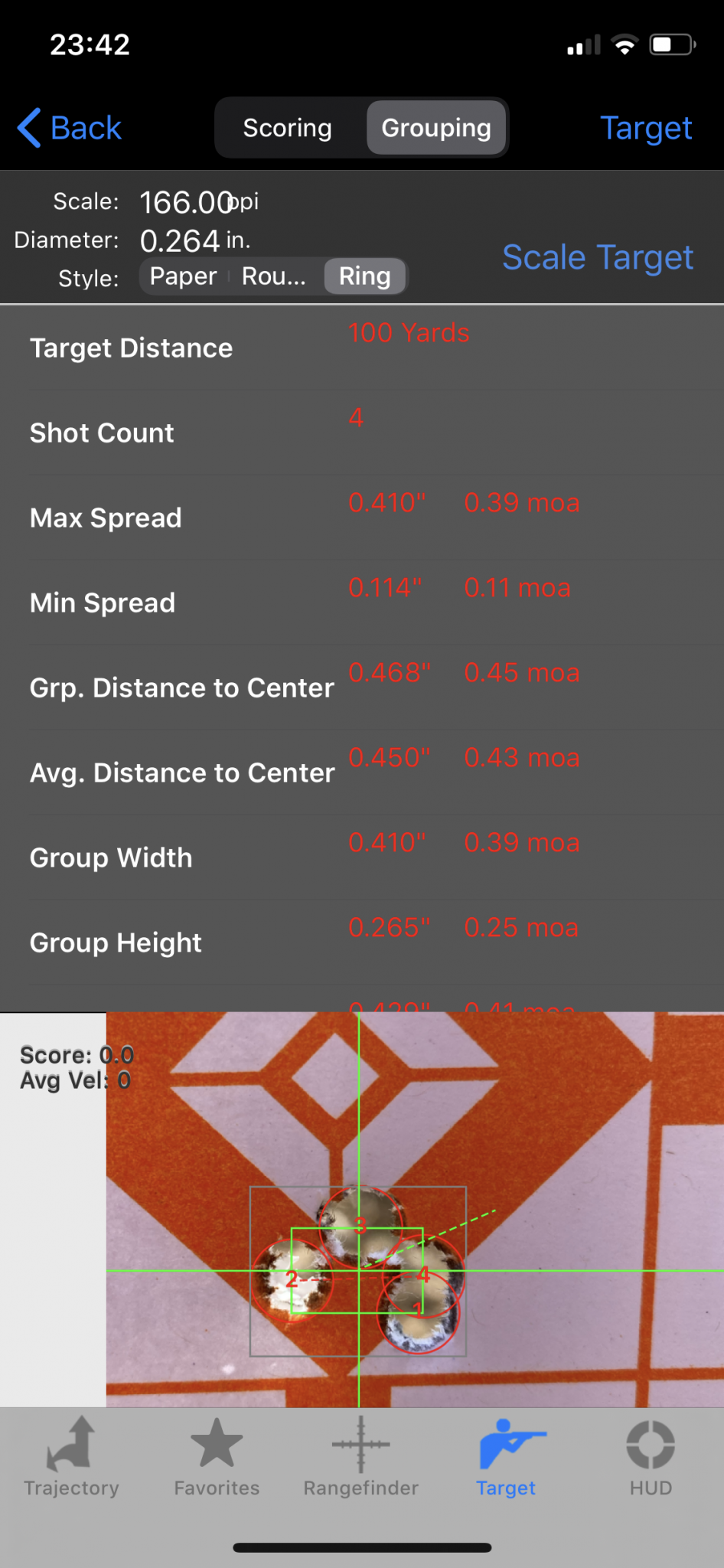Select the Round style option

(x=273, y=276)
